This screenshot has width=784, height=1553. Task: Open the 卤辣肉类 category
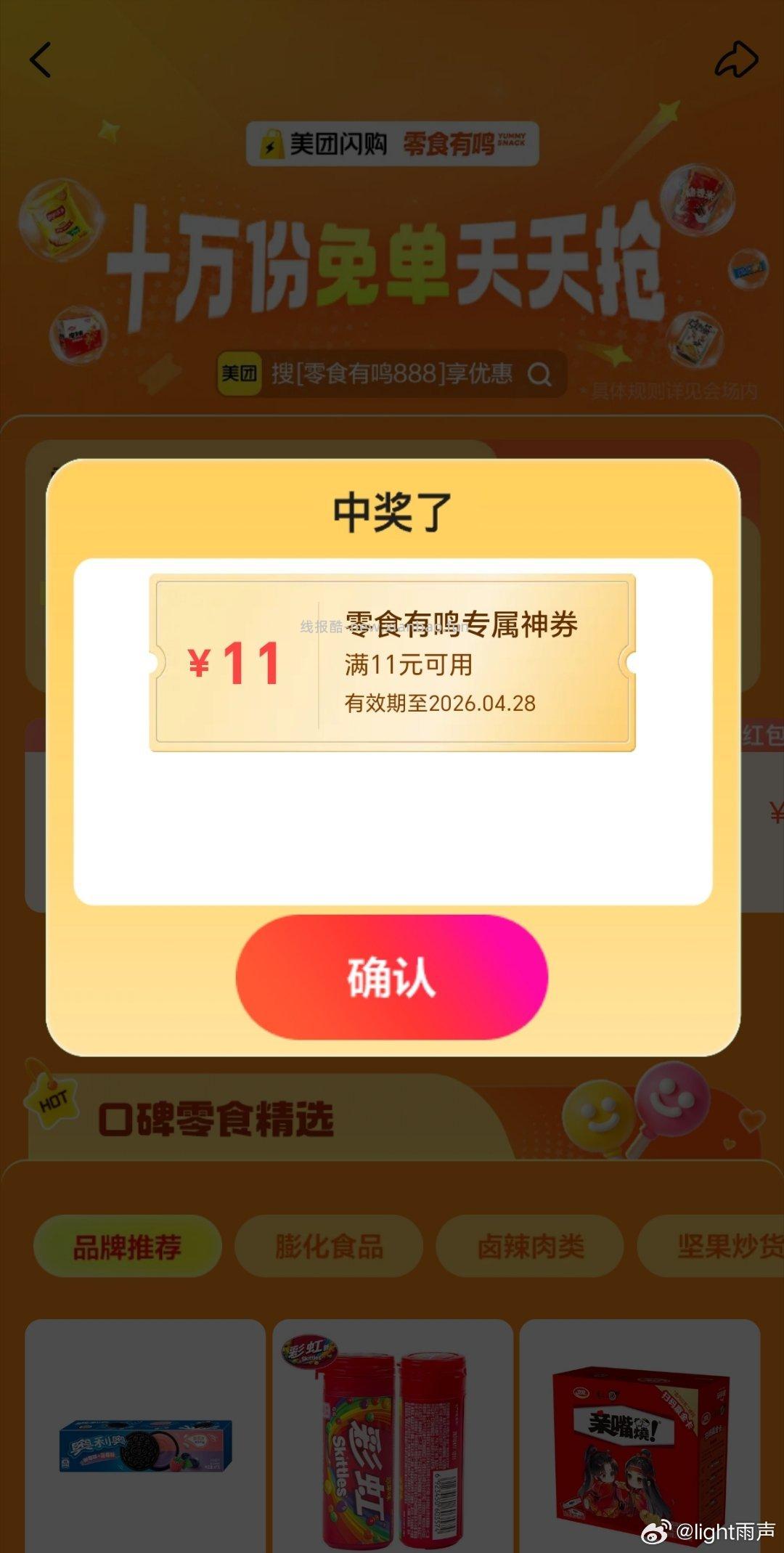coord(529,1245)
